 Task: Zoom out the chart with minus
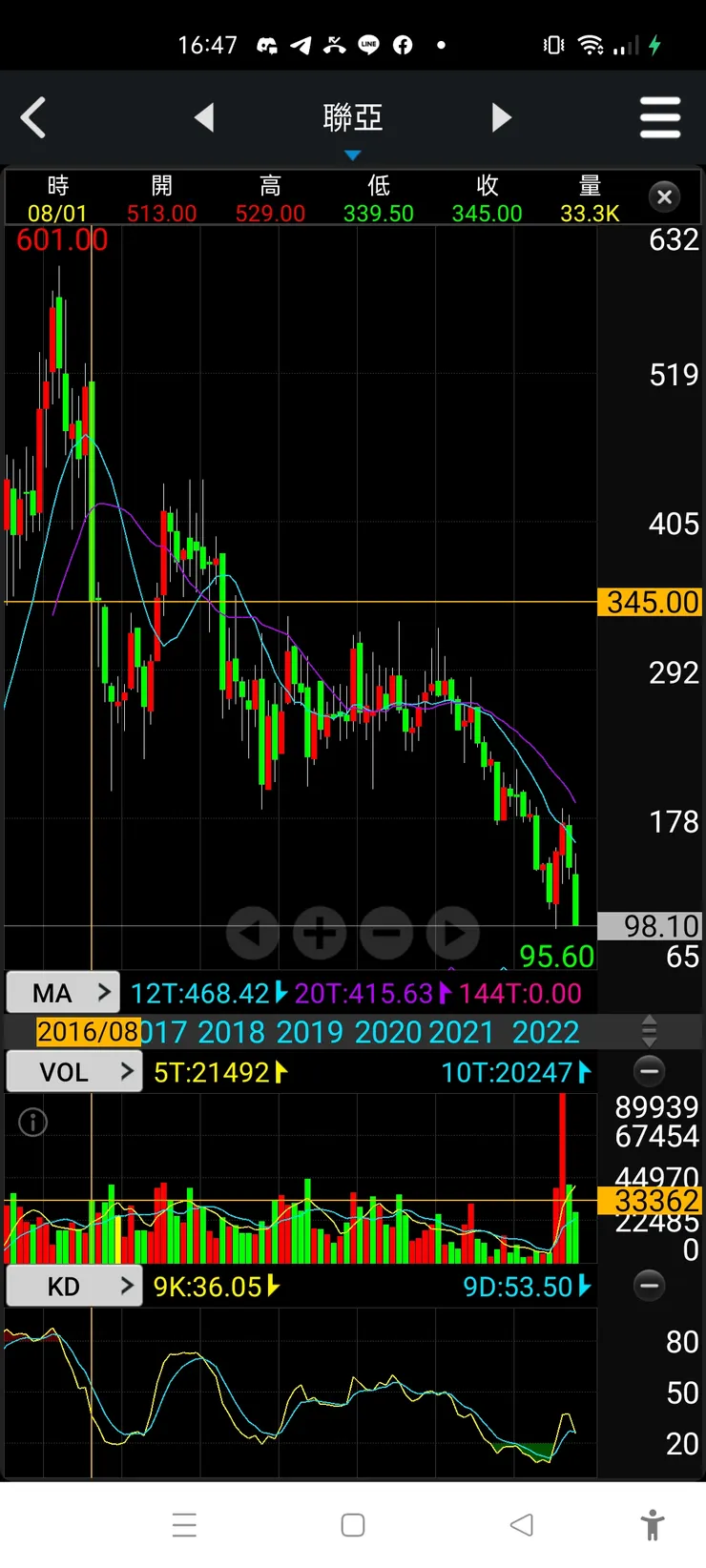[x=386, y=933]
